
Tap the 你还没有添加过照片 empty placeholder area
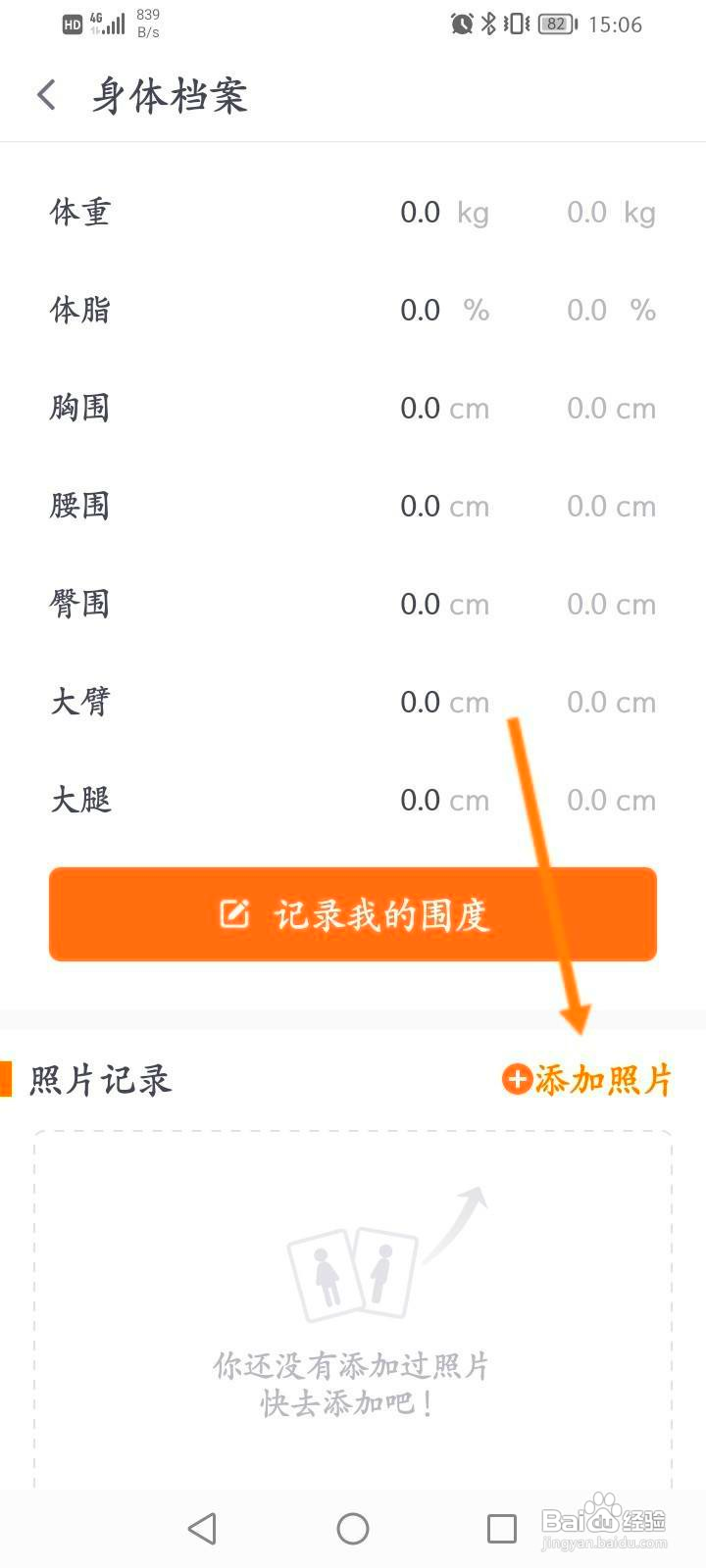[353, 1364]
